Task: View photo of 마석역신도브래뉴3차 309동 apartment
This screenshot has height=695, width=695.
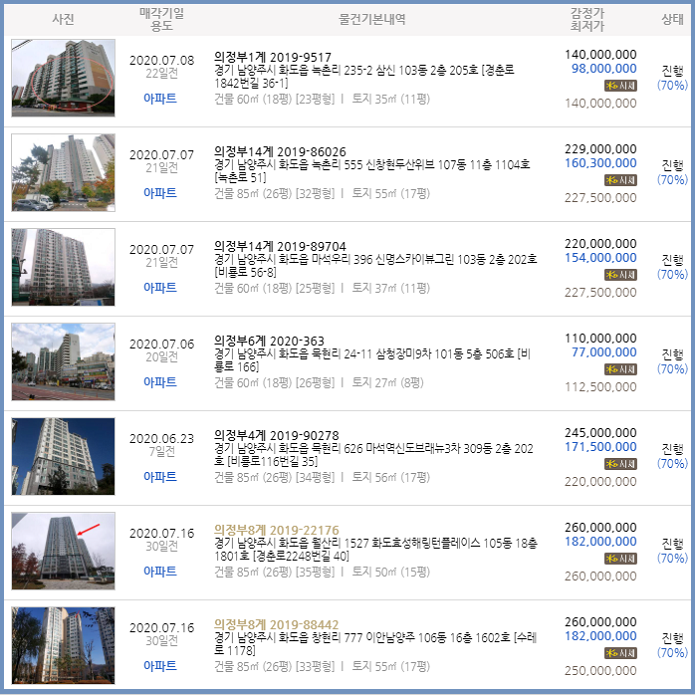Action: pos(63,456)
